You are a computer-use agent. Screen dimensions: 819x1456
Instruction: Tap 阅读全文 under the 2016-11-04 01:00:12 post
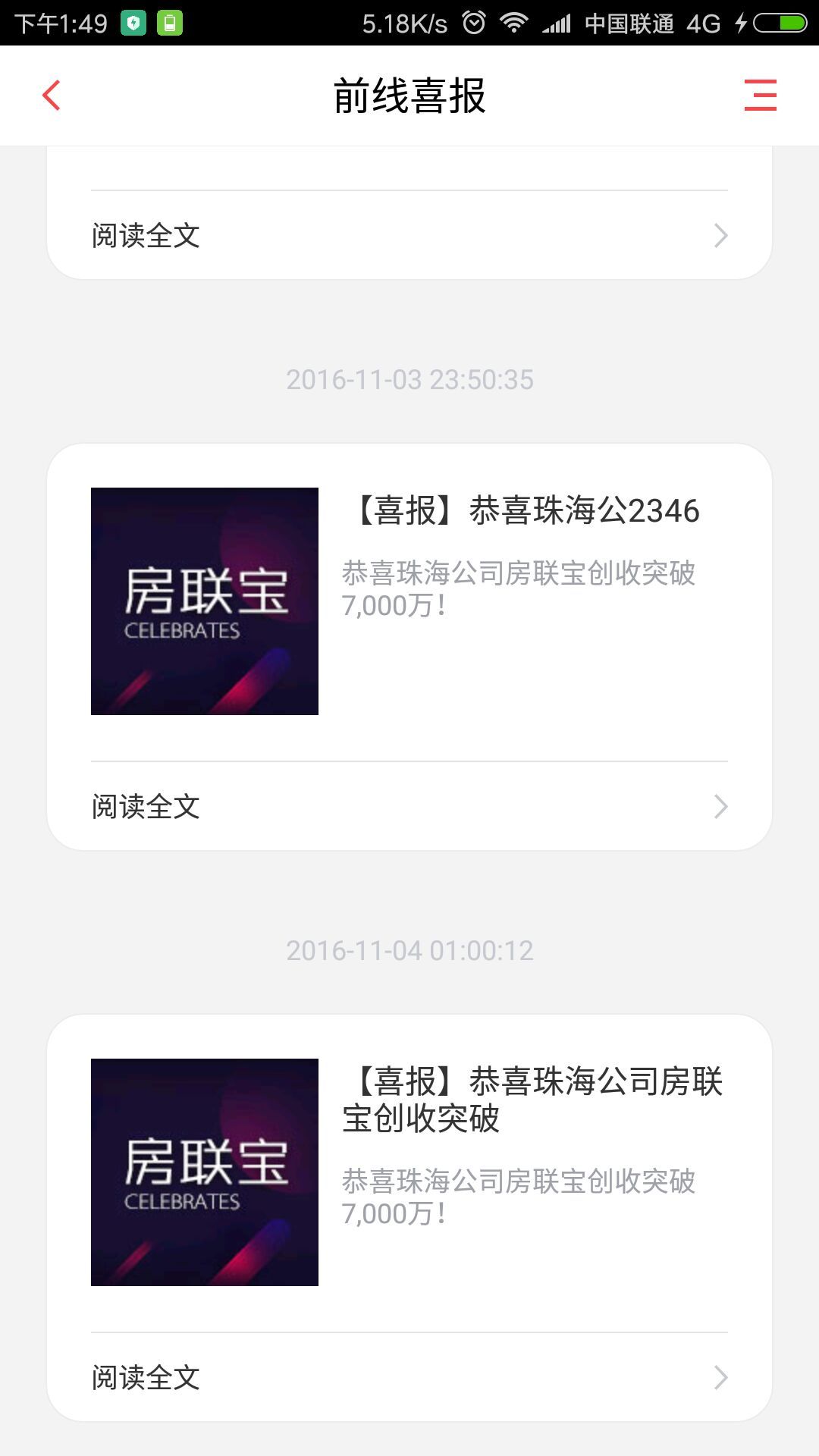pyautogui.click(x=409, y=1377)
